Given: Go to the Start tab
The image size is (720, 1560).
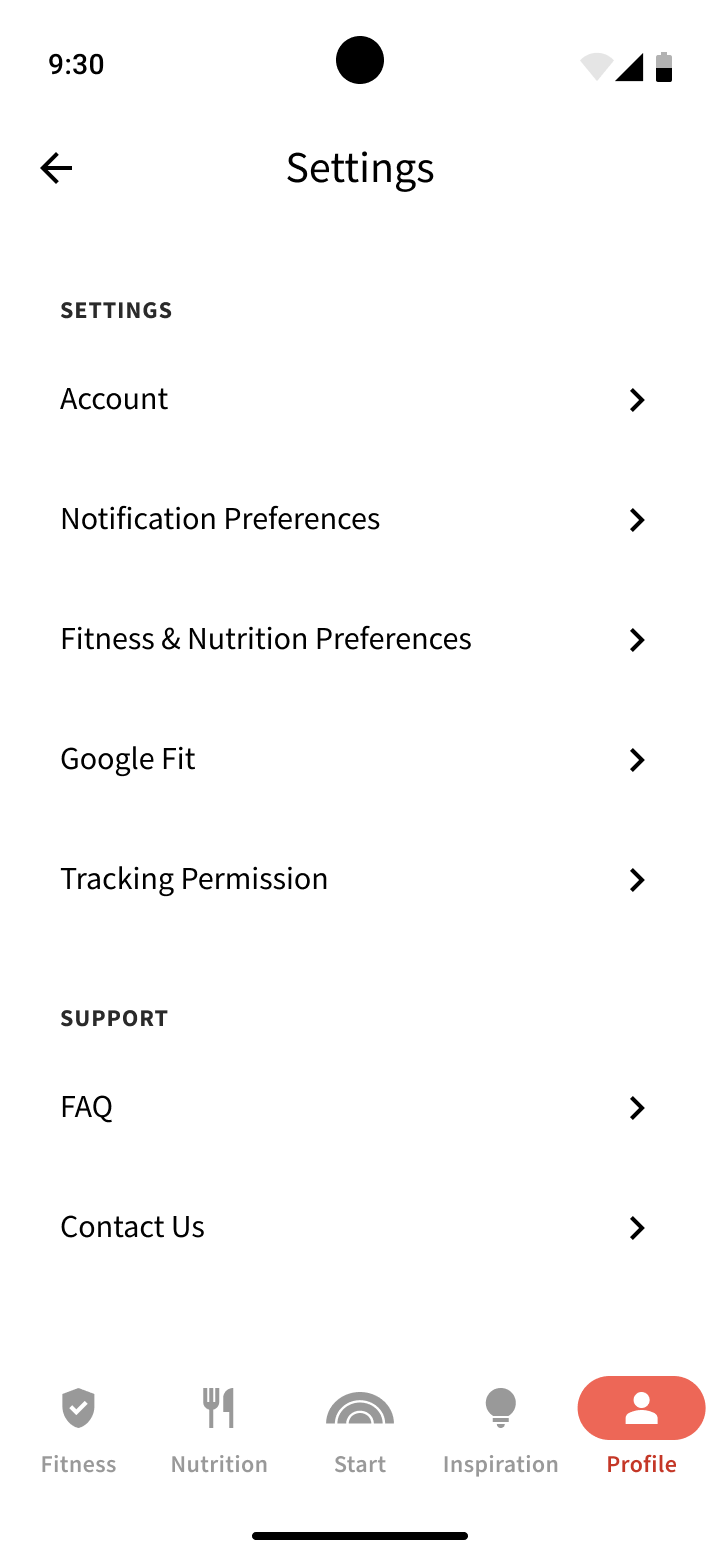Looking at the screenshot, I should tap(360, 1430).
